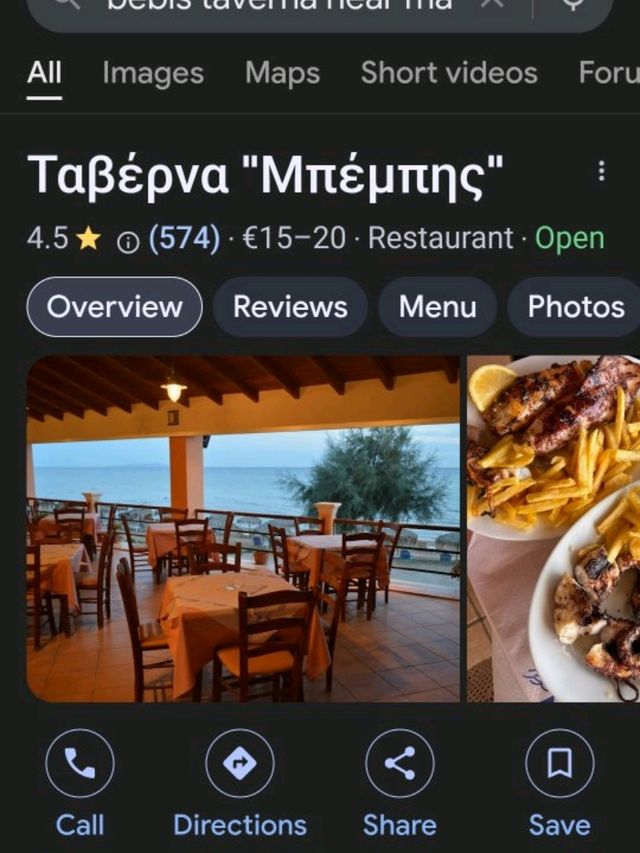Open the Menu chip
This screenshot has width=640, height=853.
[438, 307]
